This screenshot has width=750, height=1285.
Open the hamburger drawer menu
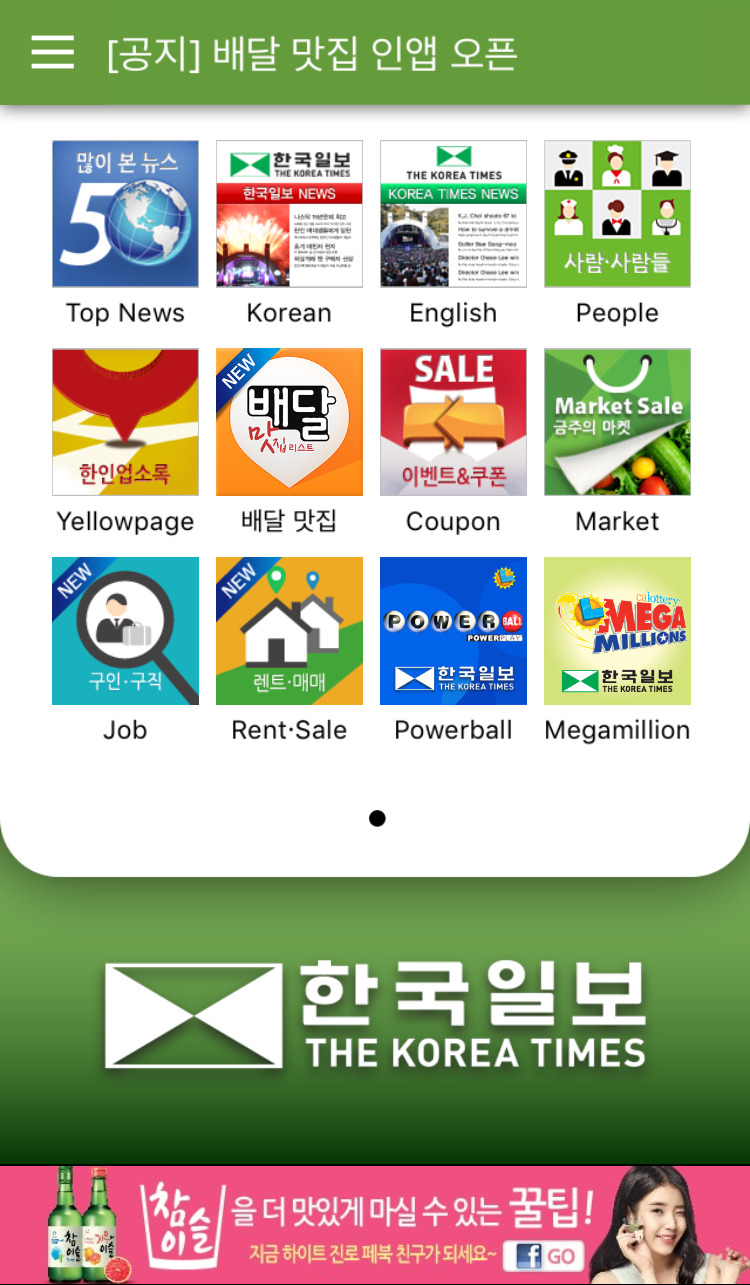pos(52,52)
